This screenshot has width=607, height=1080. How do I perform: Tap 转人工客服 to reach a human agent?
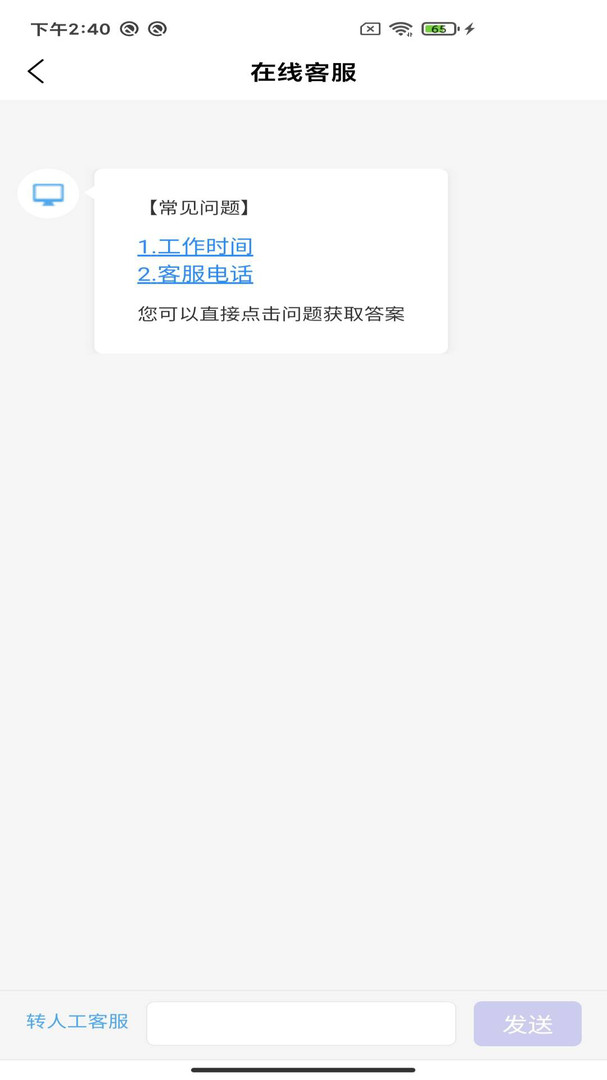point(77,1021)
